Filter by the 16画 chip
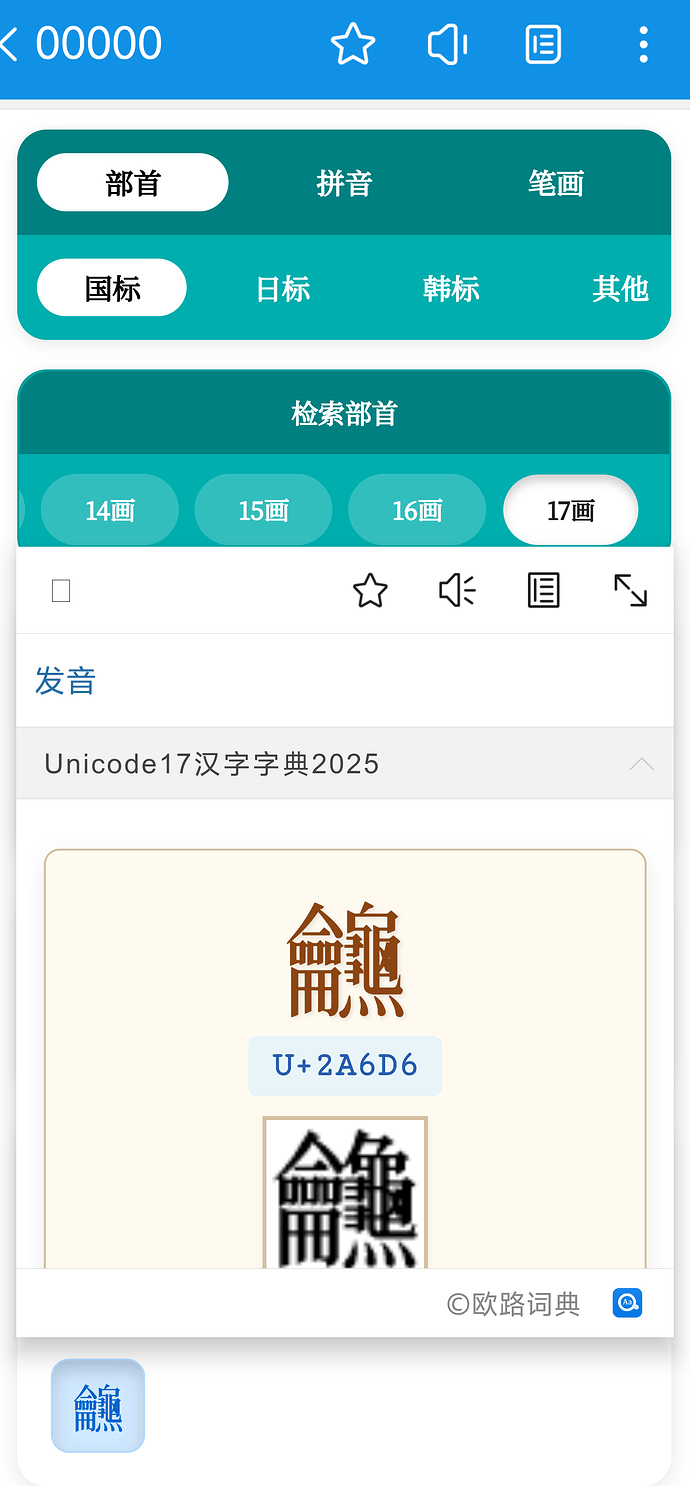690x1486 pixels. [x=417, y=511]
